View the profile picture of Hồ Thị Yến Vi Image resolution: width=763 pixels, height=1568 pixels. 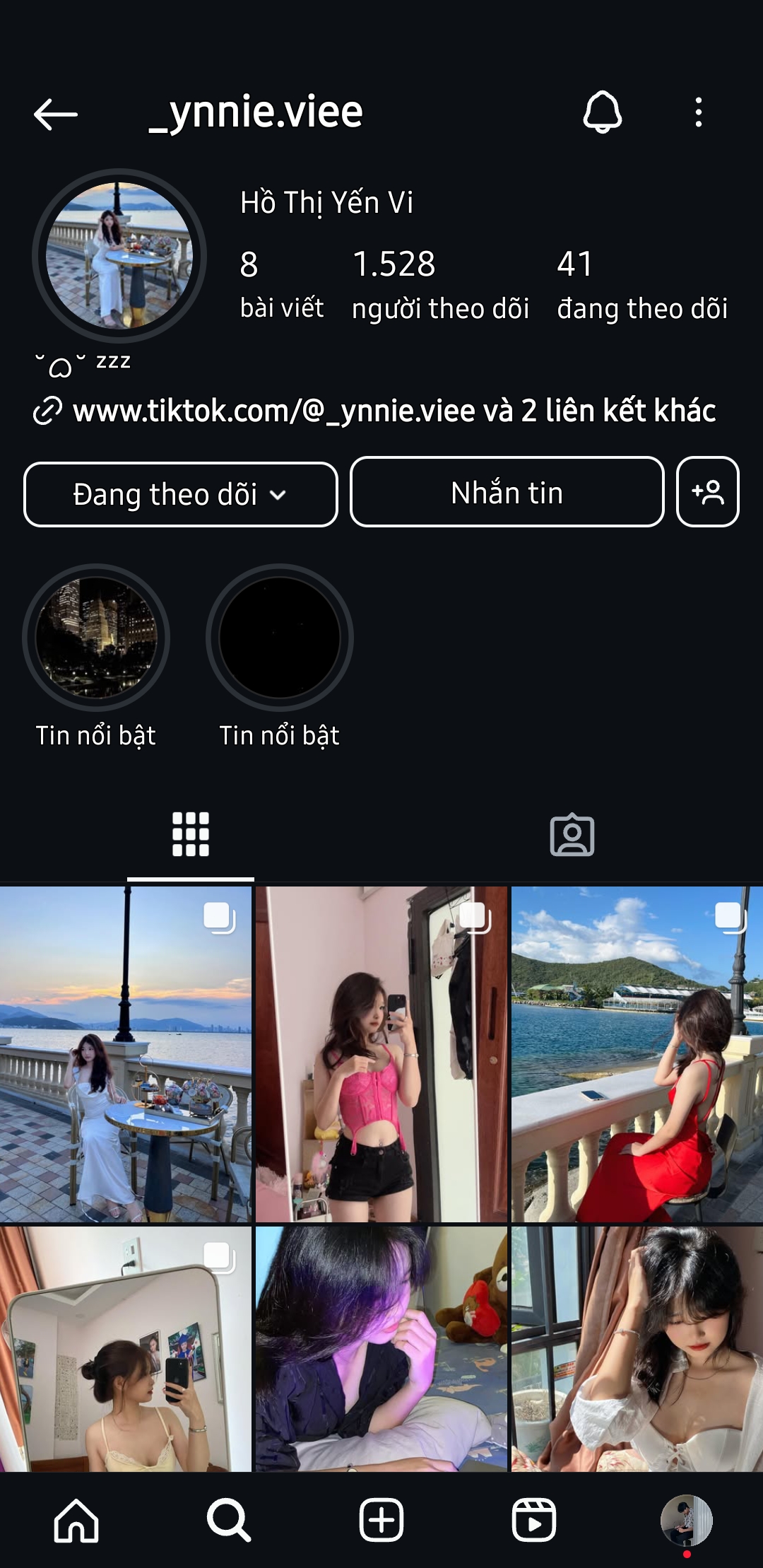click(x=119, y=256)
